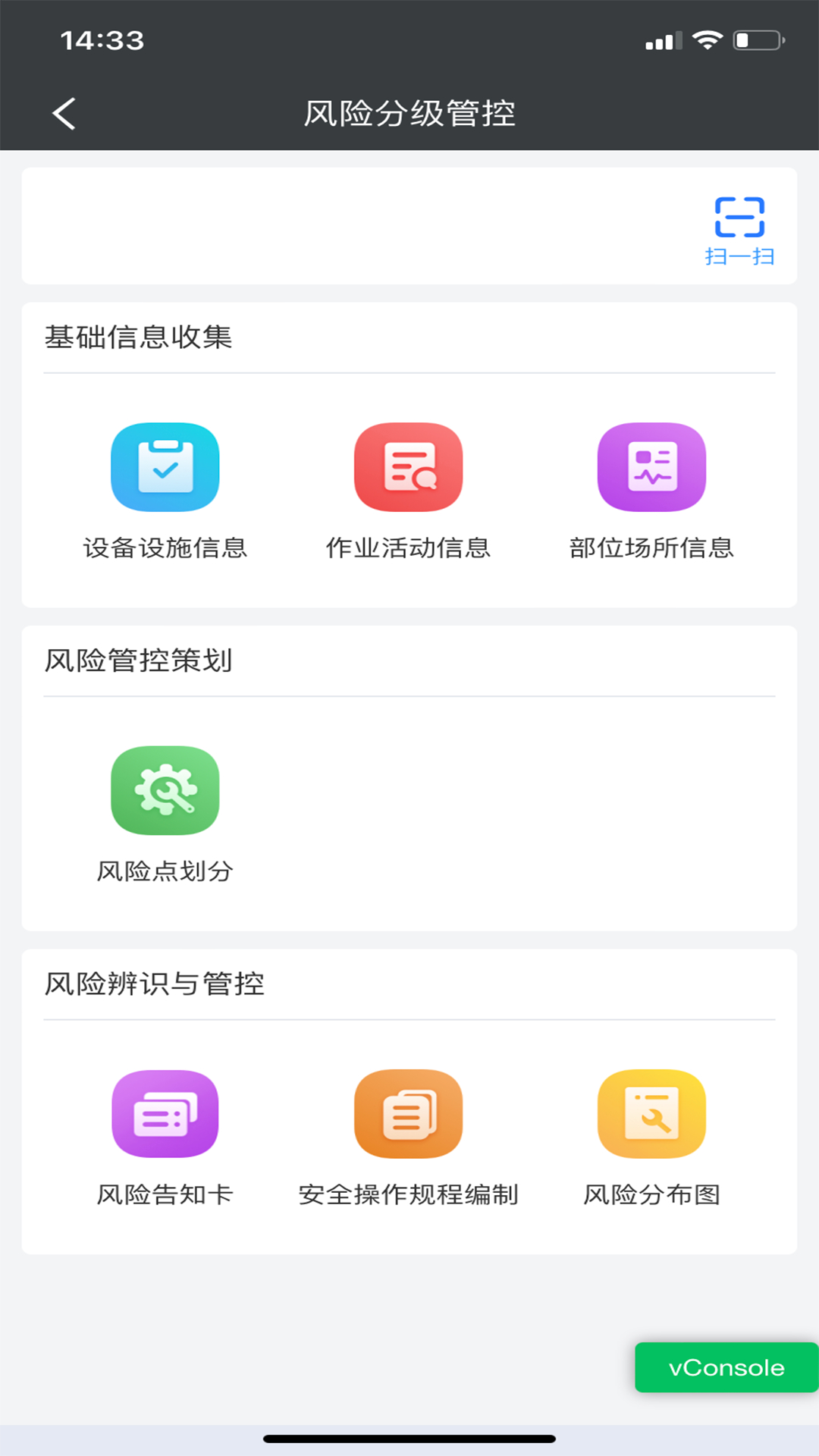Tap the 风险管控策划 section header
This screenshot has height=1456, width=819.
pyautogui.click(x=140, y=661)
